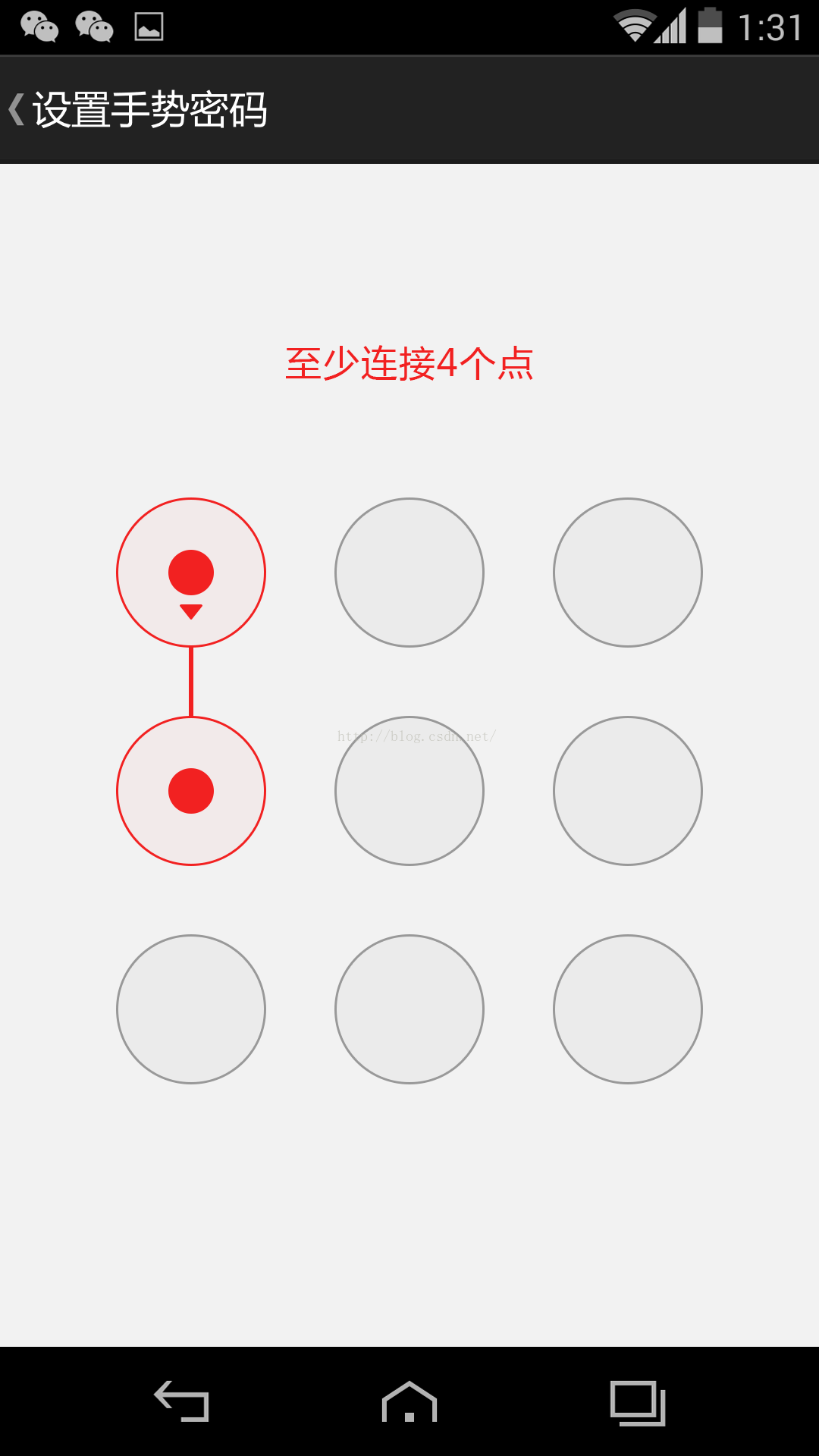Tap the top-middle pattern dot
Image resolution: width=819 pixels, height=1456 pixels.
409,573
